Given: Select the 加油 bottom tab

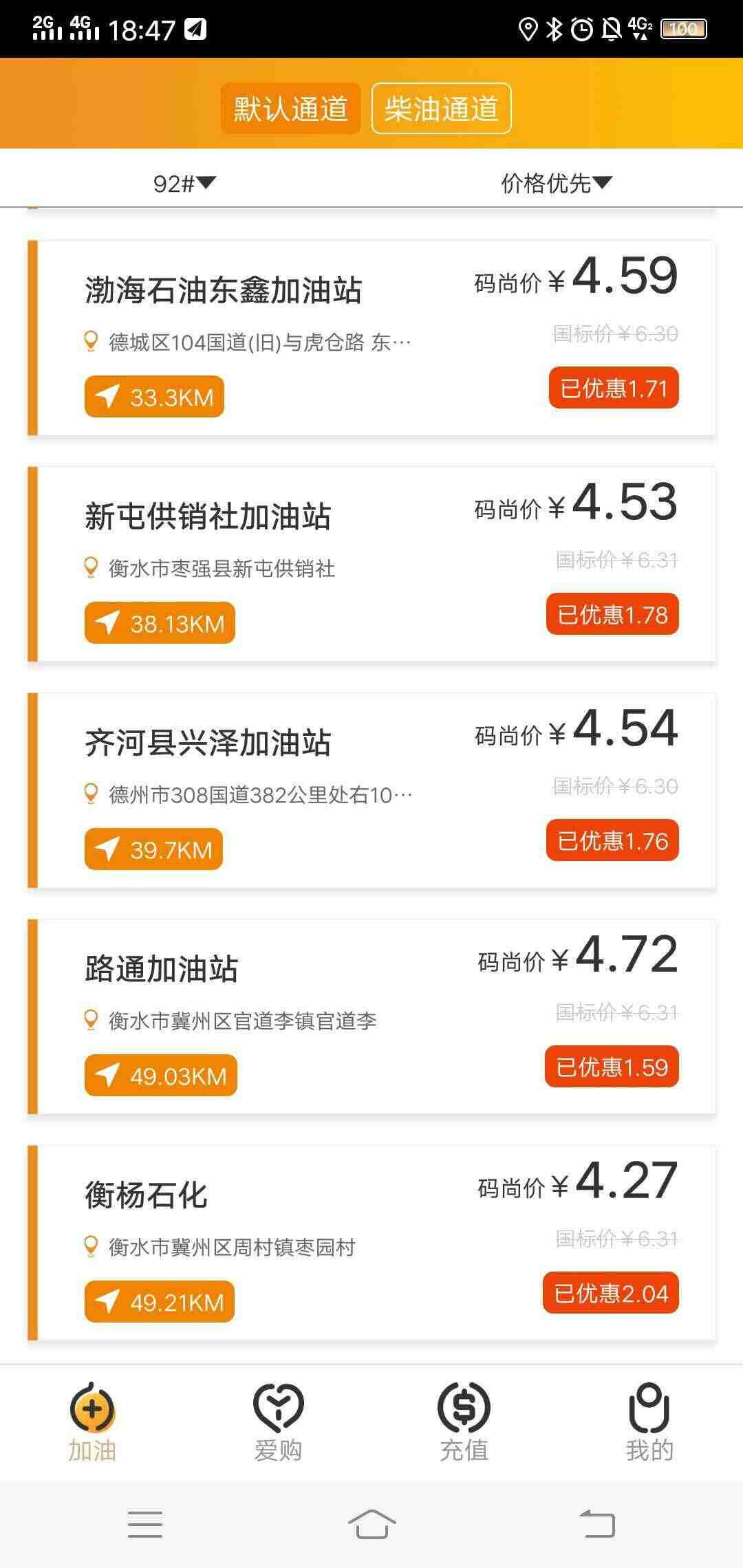Looking at the screenshot, I should (92, 1423).
